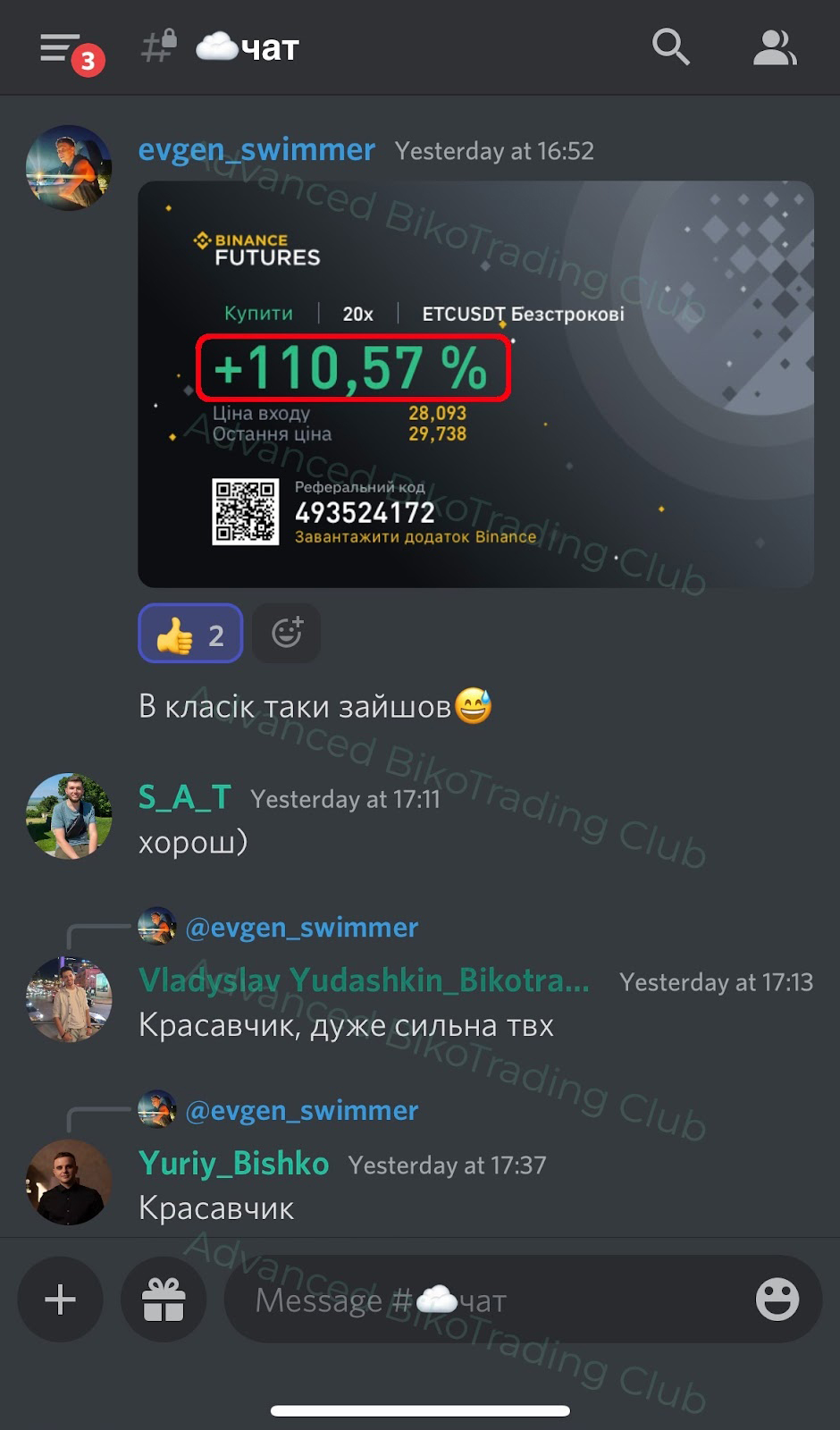The image size is (840, 1430).
Task: Jump to replied message above Yuriy_Bishko's reply
Action: pos(300,1111)
